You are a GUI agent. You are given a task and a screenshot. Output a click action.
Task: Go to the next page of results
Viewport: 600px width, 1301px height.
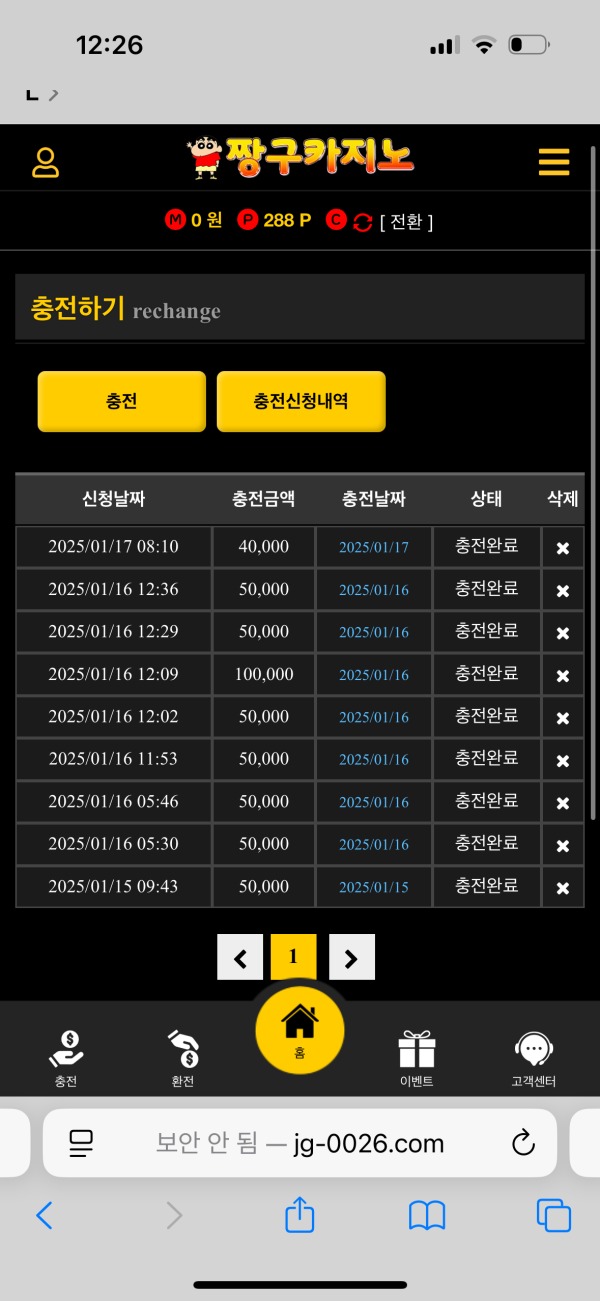coord(351,958)
